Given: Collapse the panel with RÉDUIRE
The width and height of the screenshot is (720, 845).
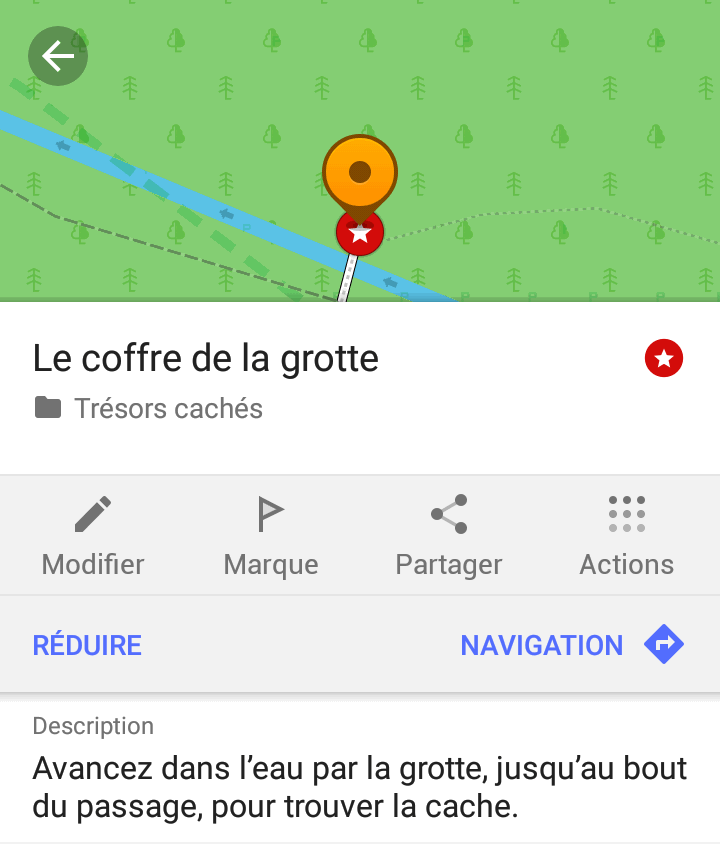Looking at the screenshot, I should click(87, 645).
